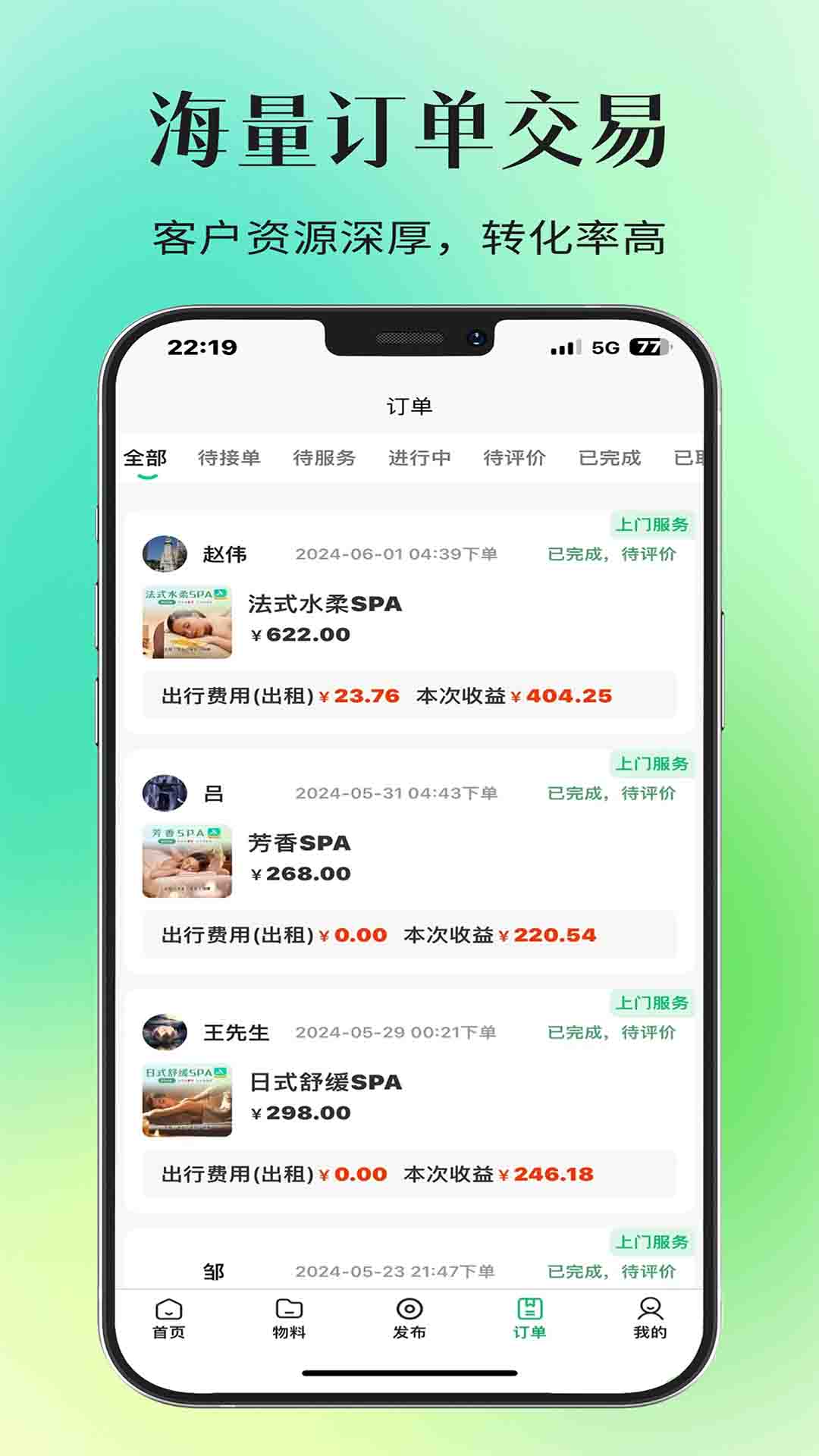Viewport: 819px width, 1456px height.
Task: Switch to the 已完成 tab
Action: click(608, 456)
